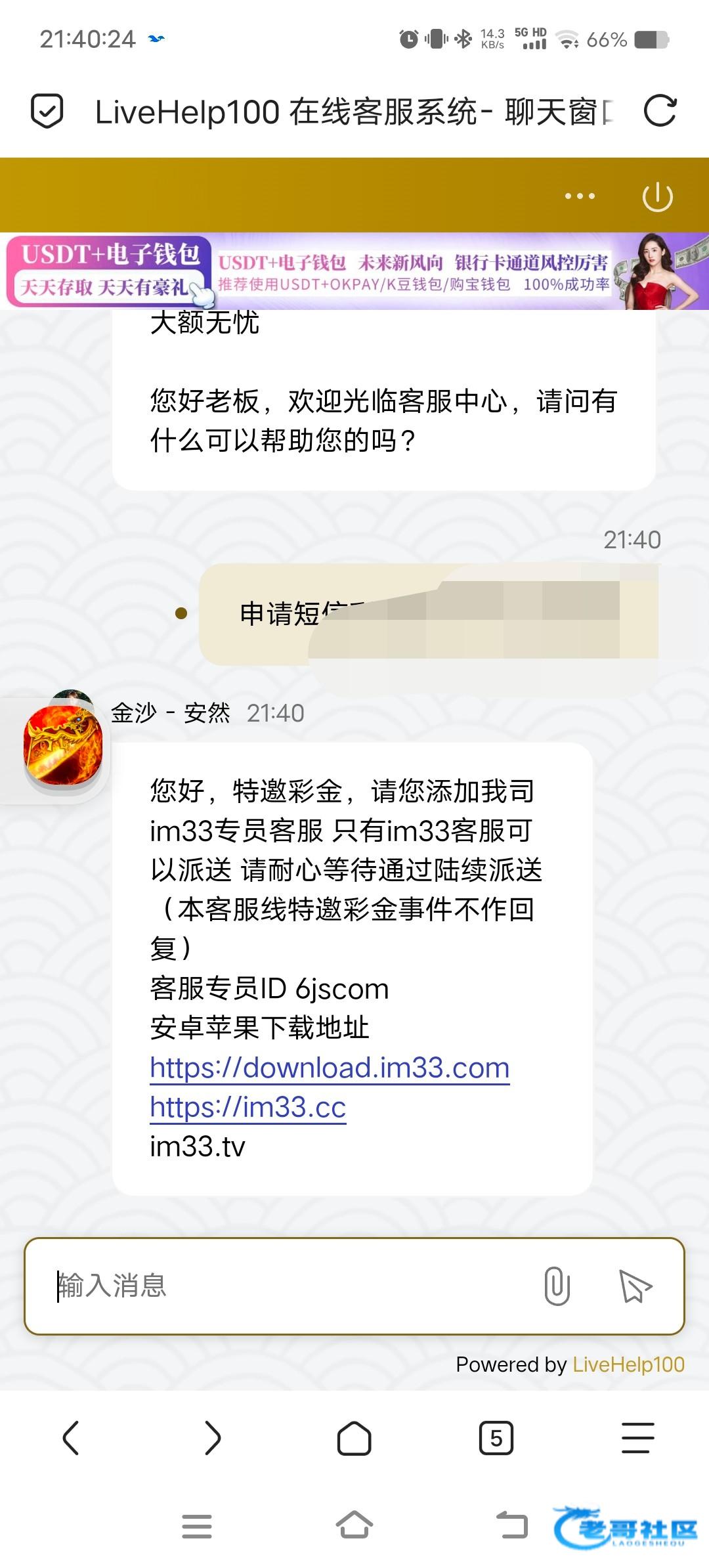
Task: Open the three-dot chat options menu
Action: (x=580, y=196)
